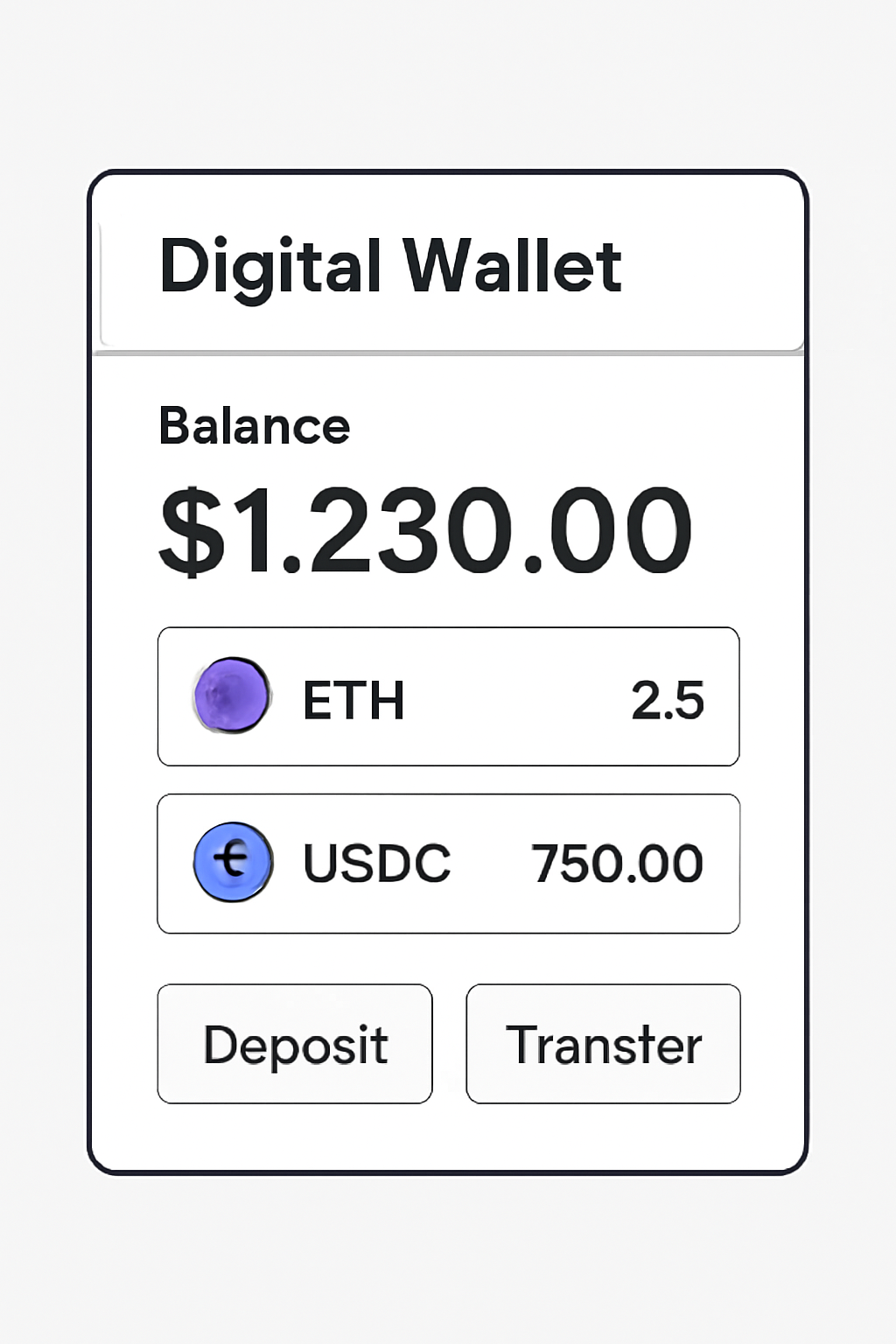Click the Deposit action below the assets
Screen dimensions: 896x1344
(295, 1043)
